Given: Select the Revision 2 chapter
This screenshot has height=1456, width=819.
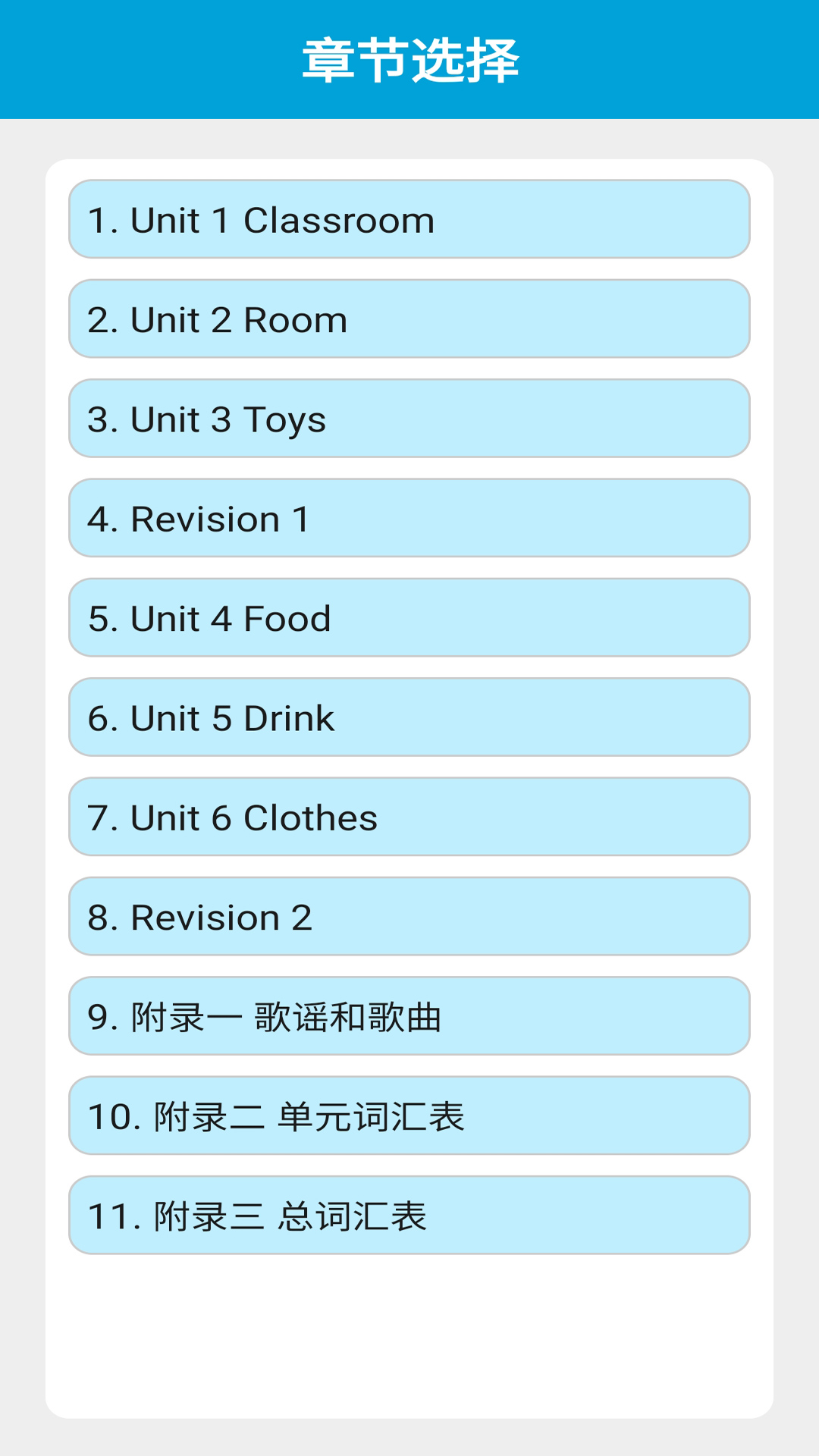Looking at the screenshot, I should (409, 917).
